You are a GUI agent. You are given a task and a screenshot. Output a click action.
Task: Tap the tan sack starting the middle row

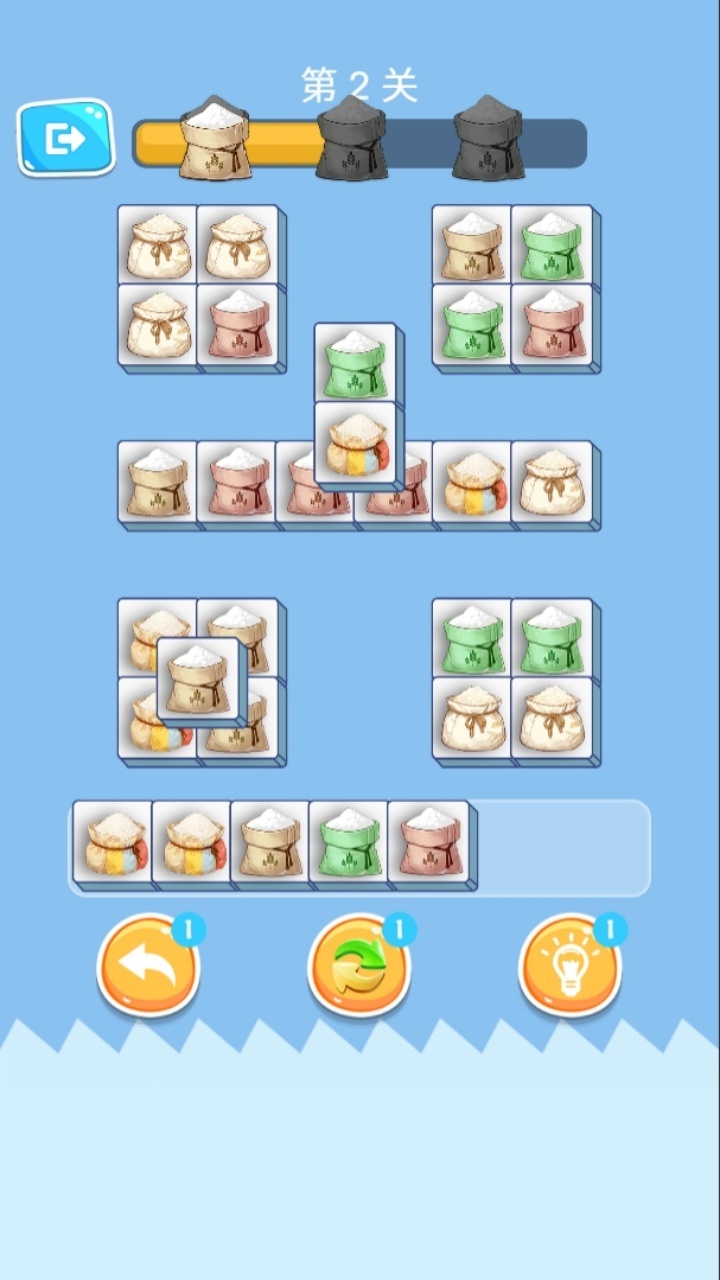click(x=157, y=482)
